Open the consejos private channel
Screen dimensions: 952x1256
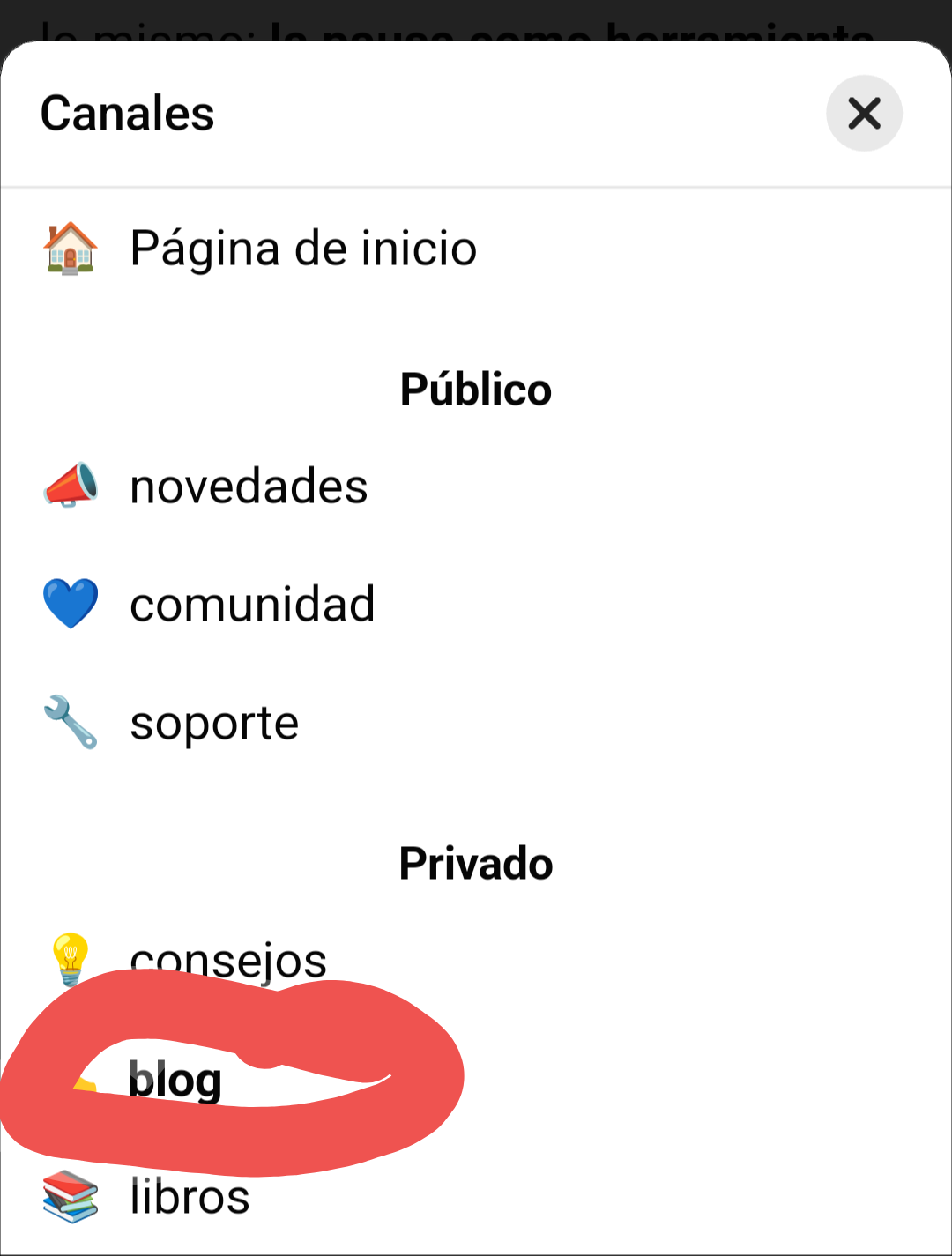click(x=228, y=960)
